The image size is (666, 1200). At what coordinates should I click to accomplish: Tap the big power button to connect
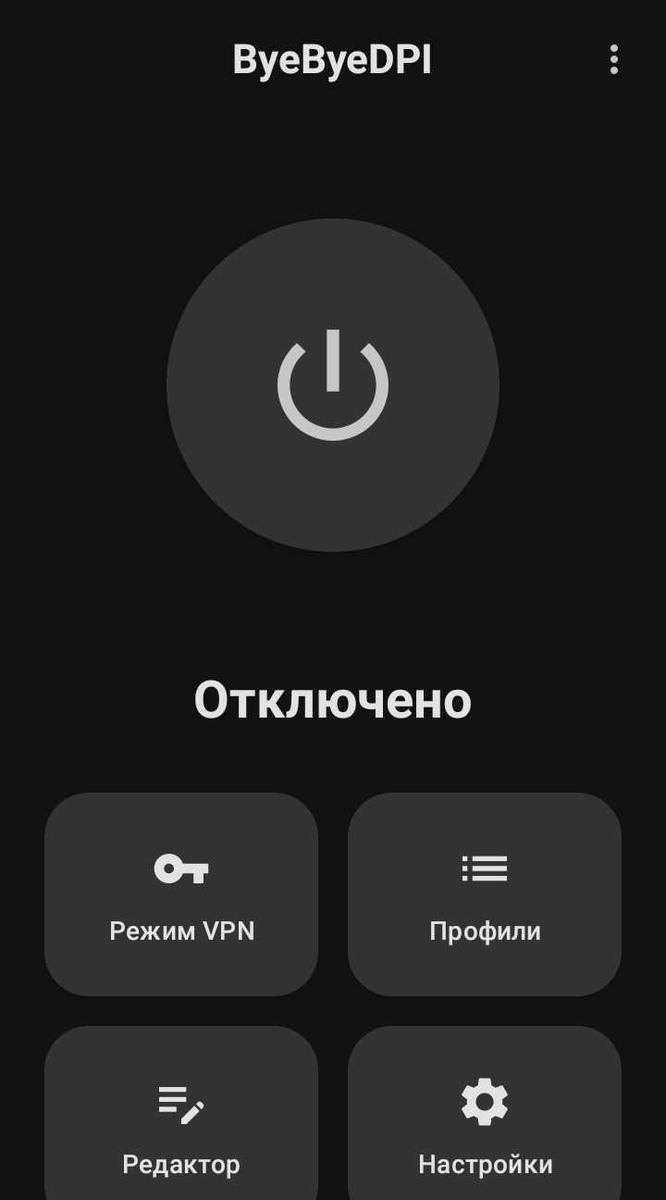[x=333, y=385]
